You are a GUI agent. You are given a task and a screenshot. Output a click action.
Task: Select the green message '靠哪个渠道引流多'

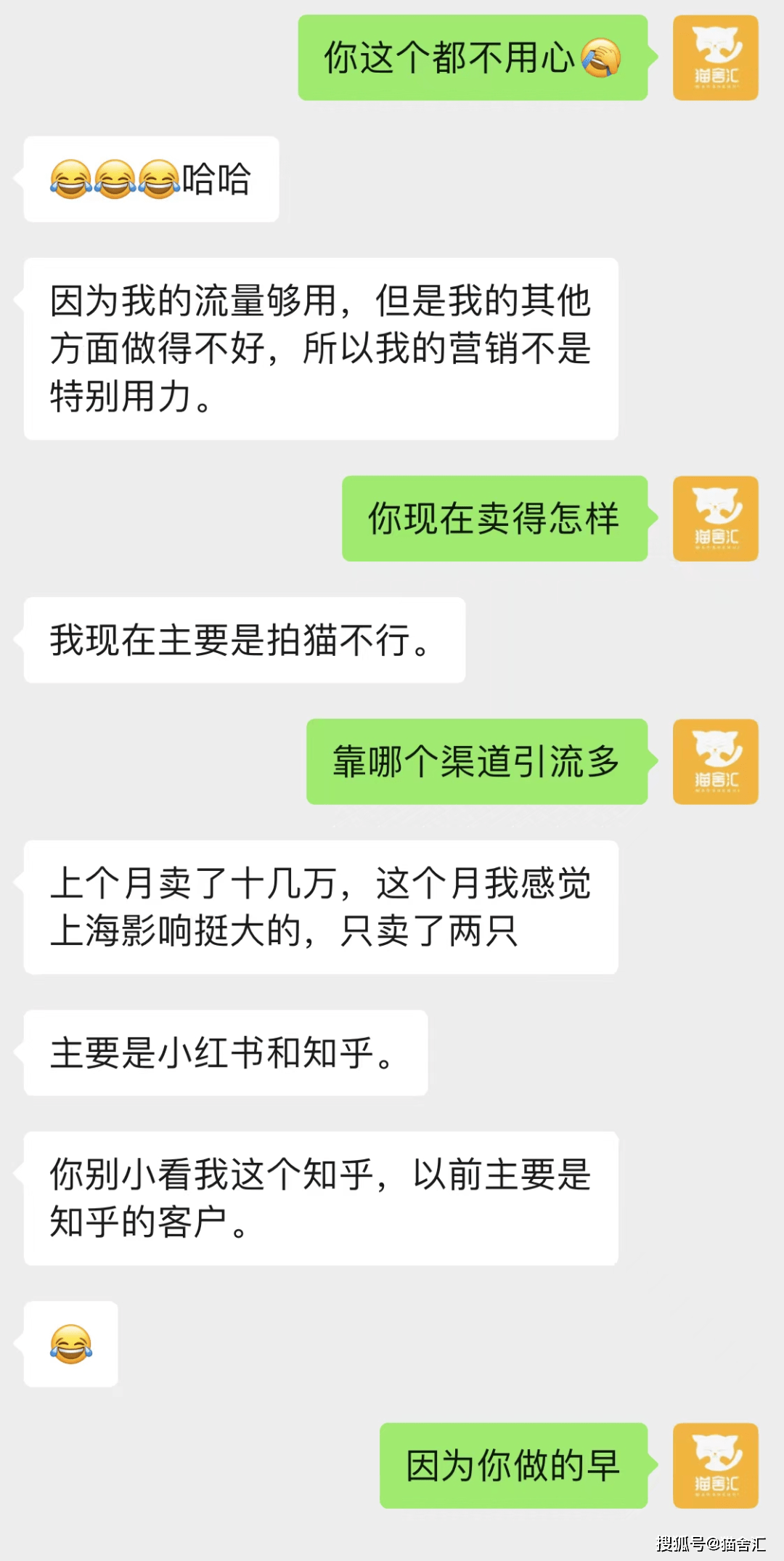475,761
